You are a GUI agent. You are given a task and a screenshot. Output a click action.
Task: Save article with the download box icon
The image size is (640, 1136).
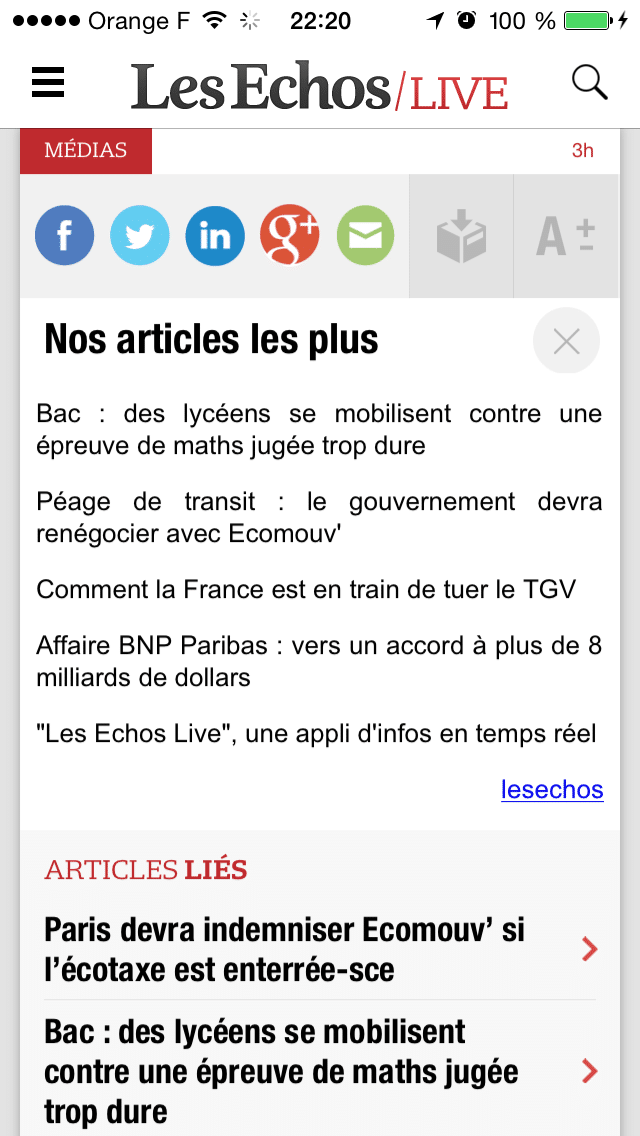461,236
